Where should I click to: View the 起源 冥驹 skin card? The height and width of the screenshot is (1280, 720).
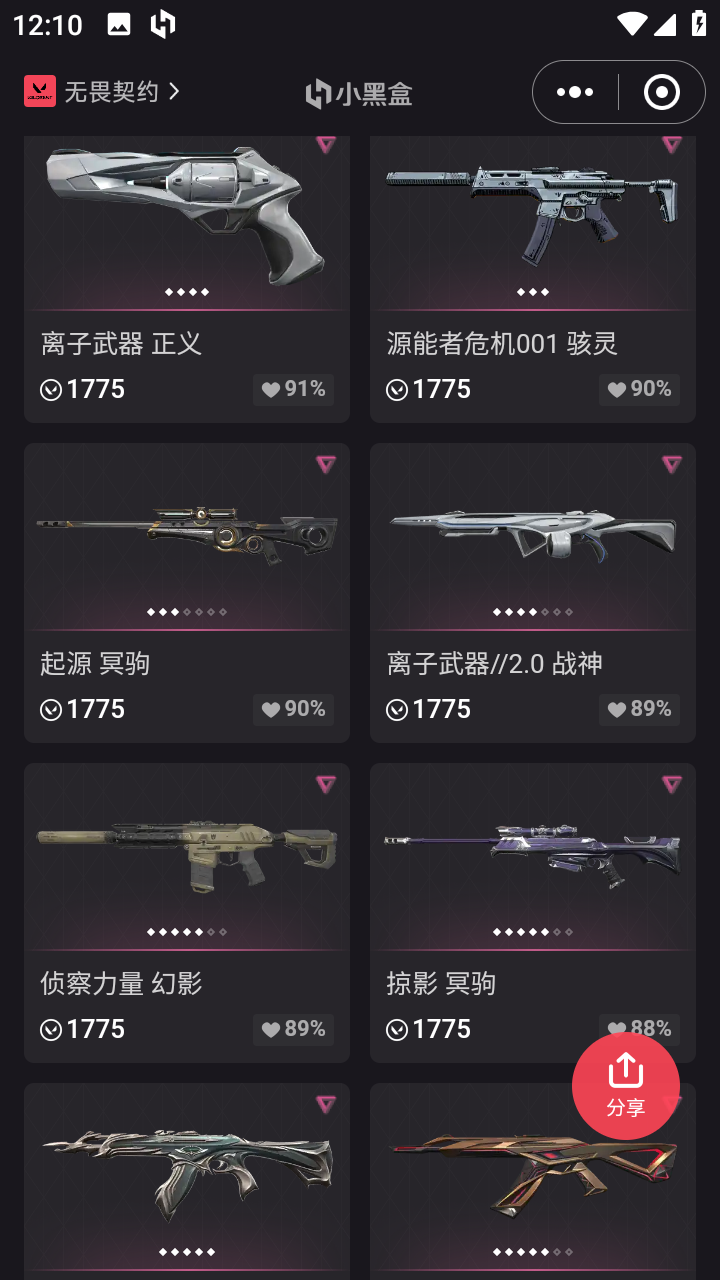coord(187,593)
